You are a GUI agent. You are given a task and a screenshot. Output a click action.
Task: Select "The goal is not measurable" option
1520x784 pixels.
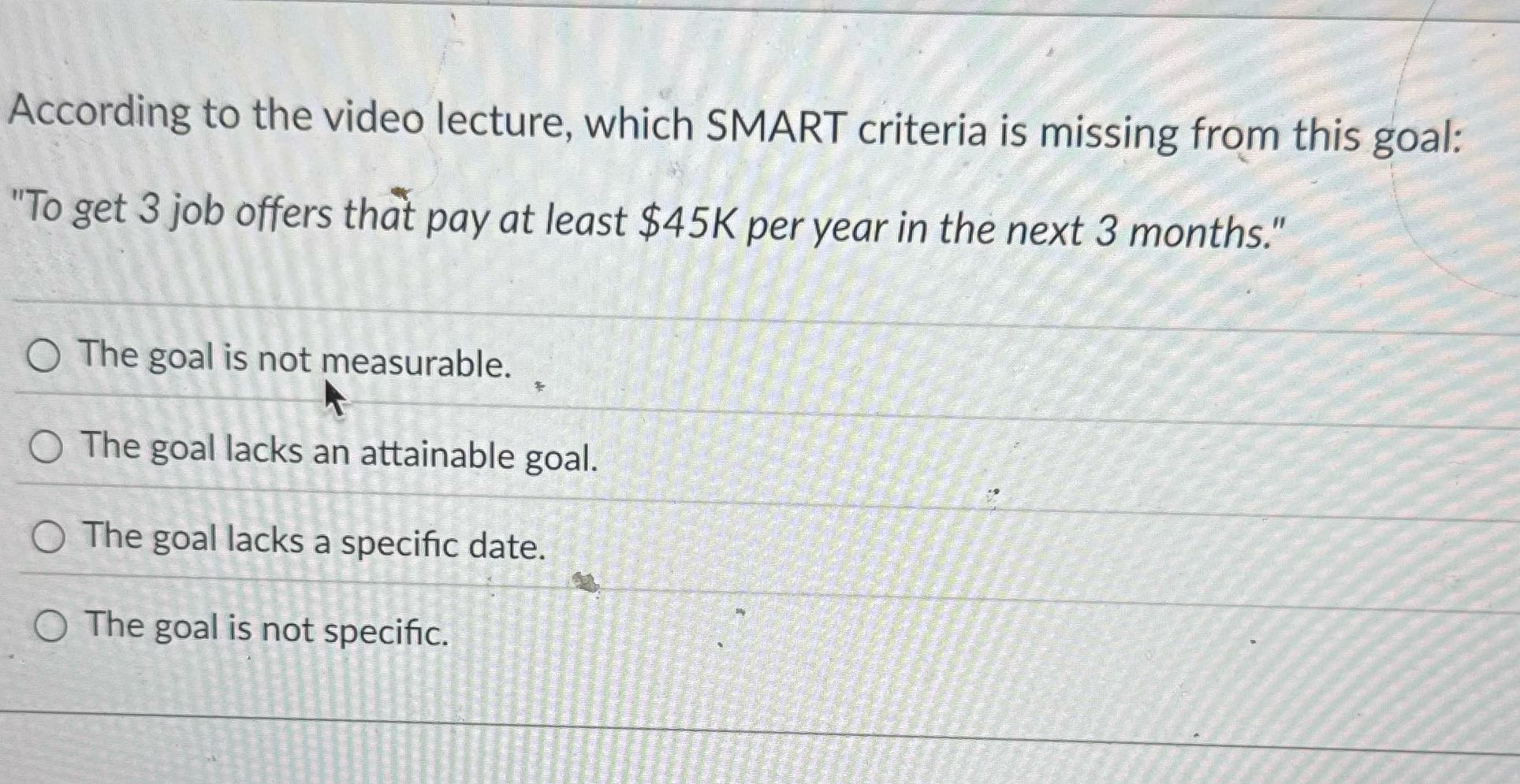coord(43,357)
